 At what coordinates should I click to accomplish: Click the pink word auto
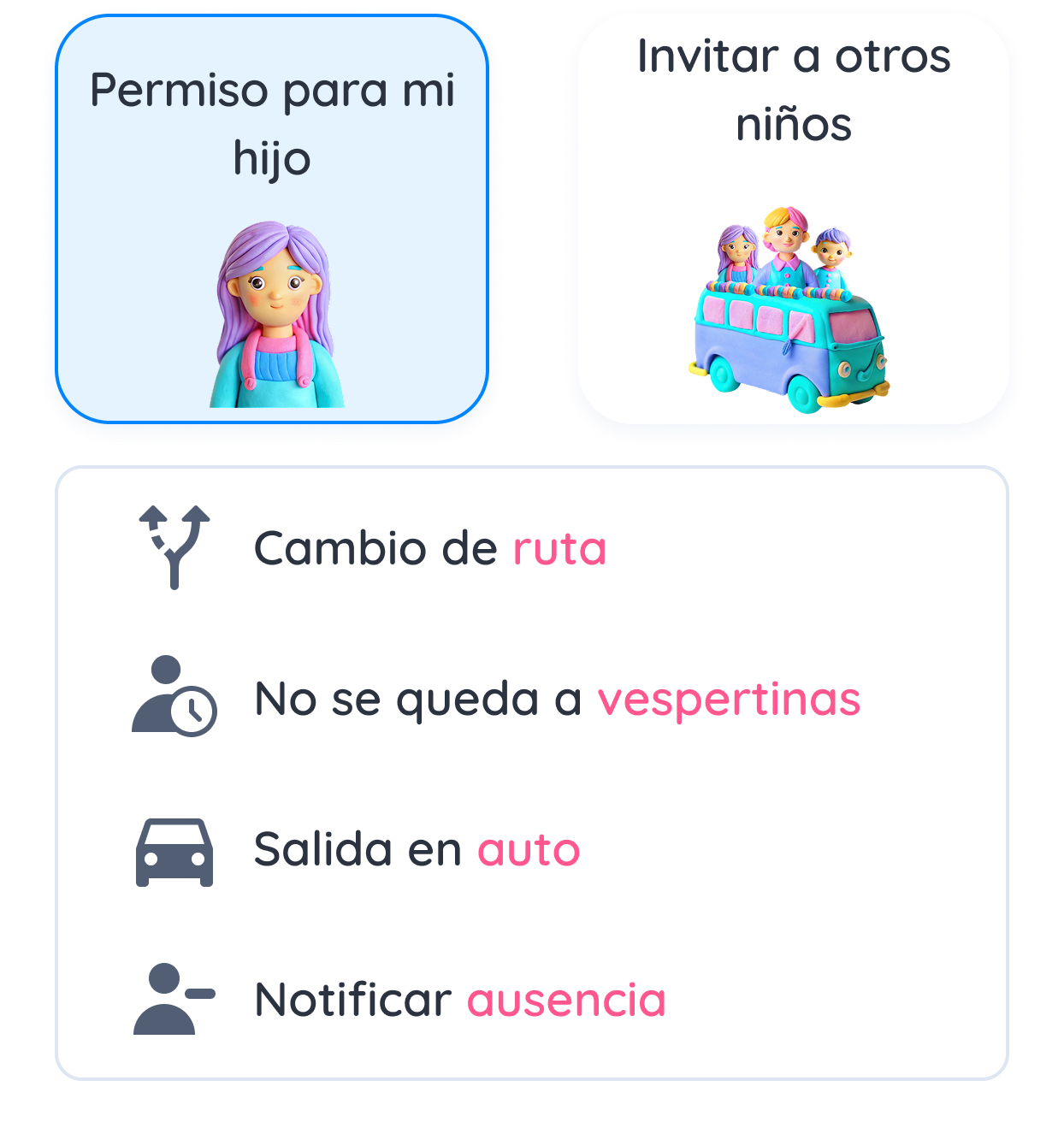click(x=530, y=850)
